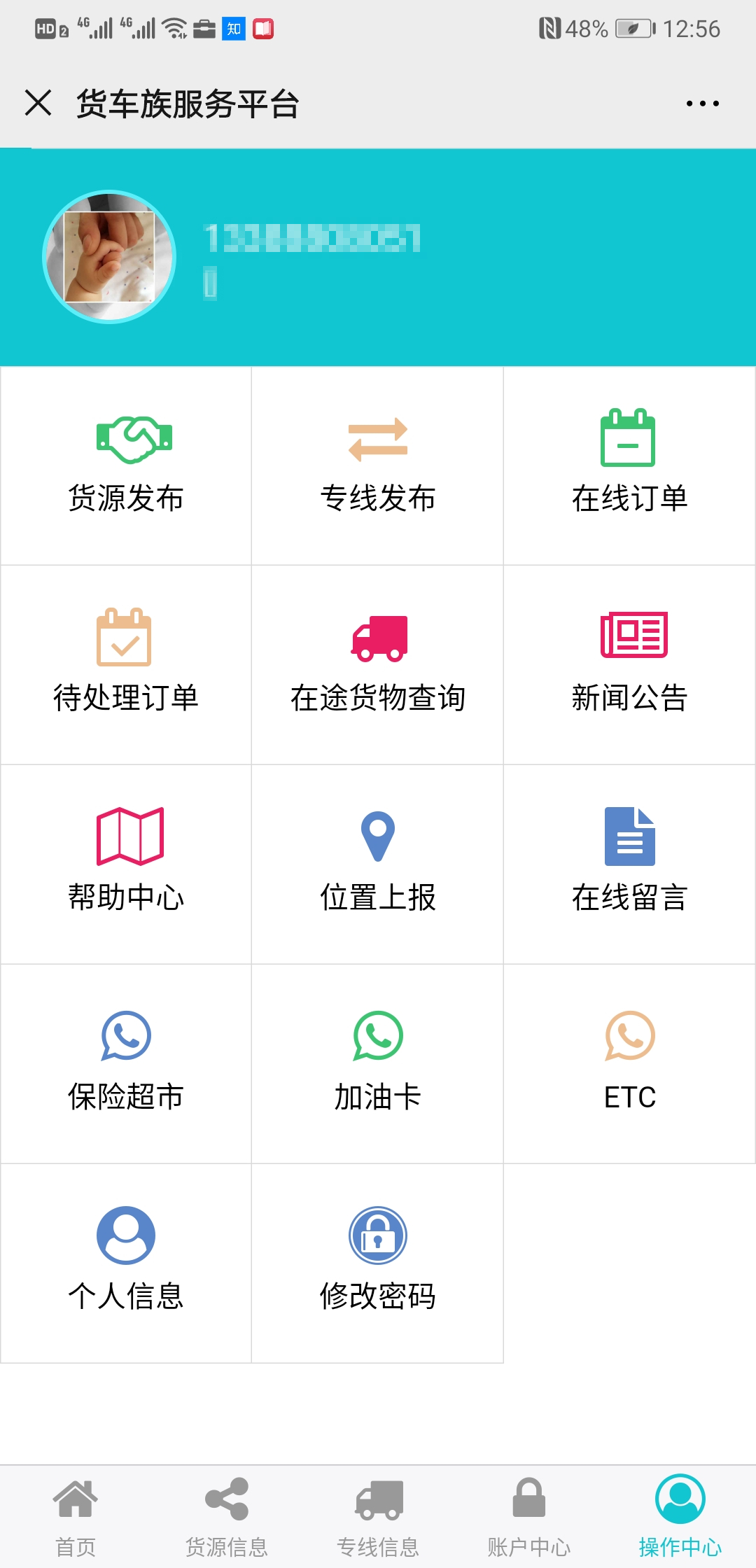Switch to the 货源信息 tab
This screenshot has width=756, height=1568.
pos(227,1516)
